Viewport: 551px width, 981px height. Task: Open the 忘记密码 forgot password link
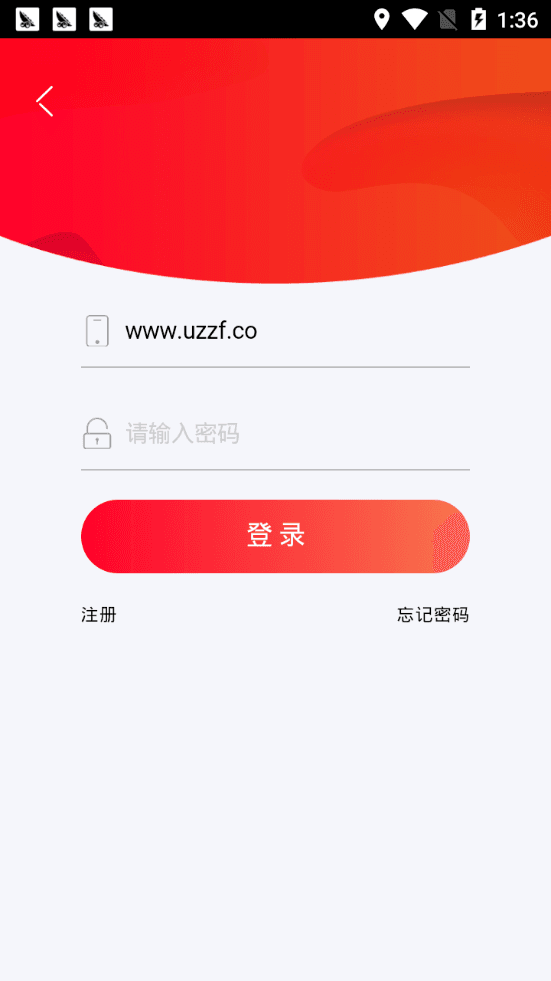[x=433, y=615]
